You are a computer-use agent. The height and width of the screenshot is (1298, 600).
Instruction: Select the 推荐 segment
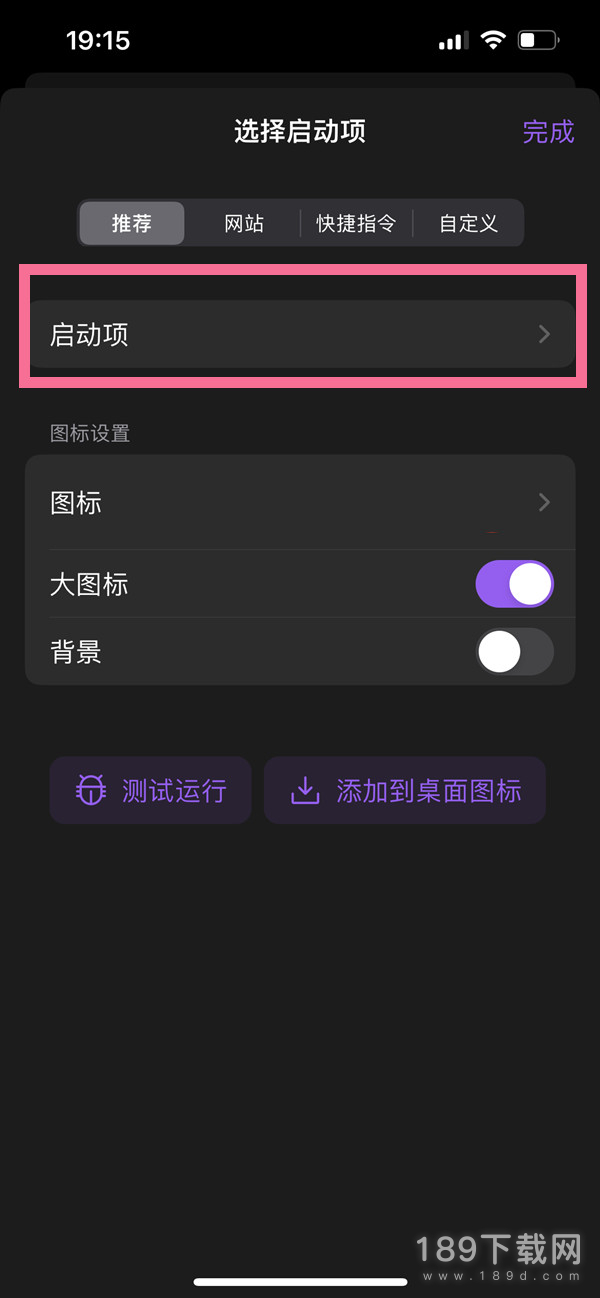coord(132,223)
